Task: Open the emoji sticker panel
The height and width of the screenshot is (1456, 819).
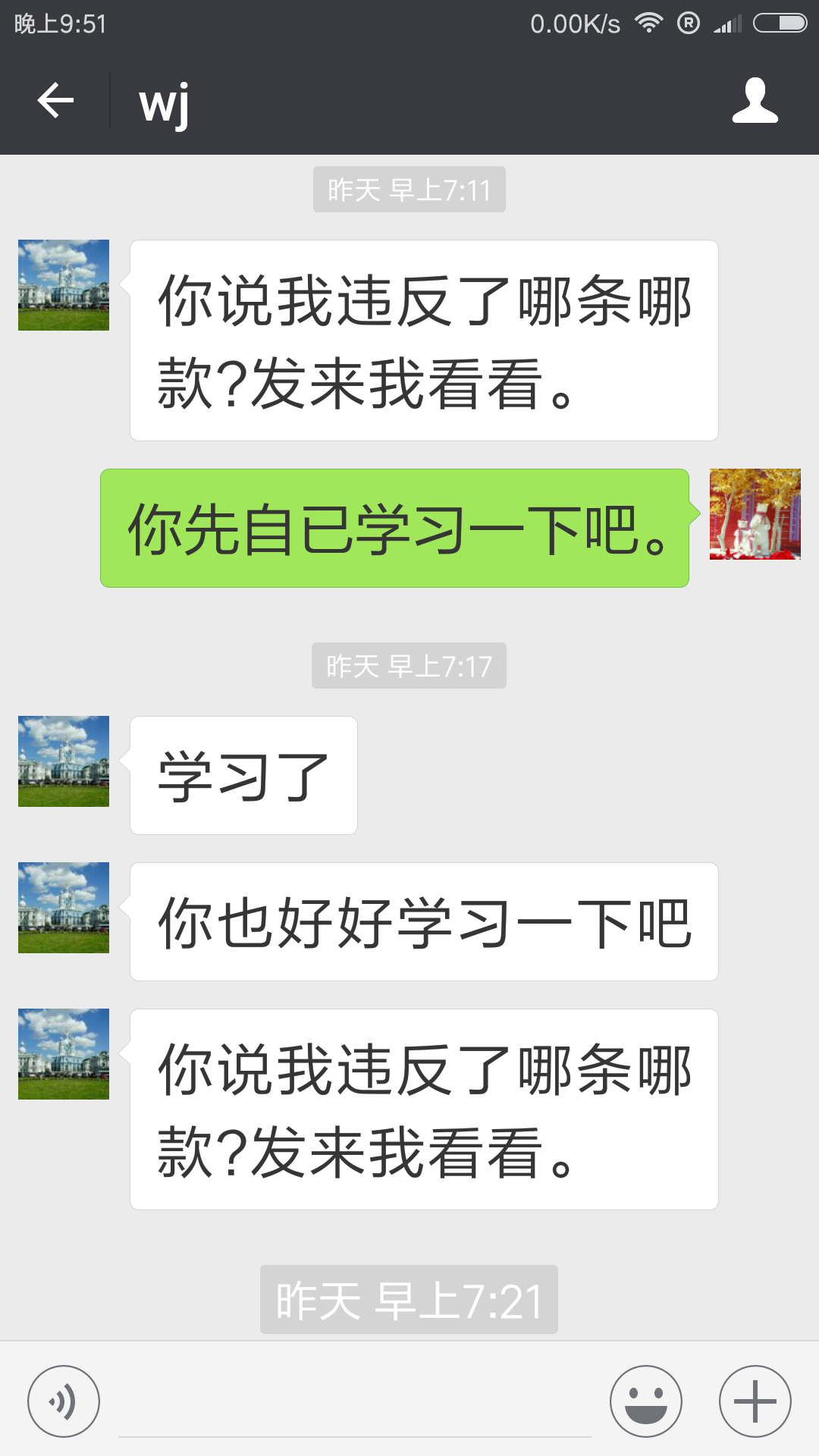Action: point(646,1401)
